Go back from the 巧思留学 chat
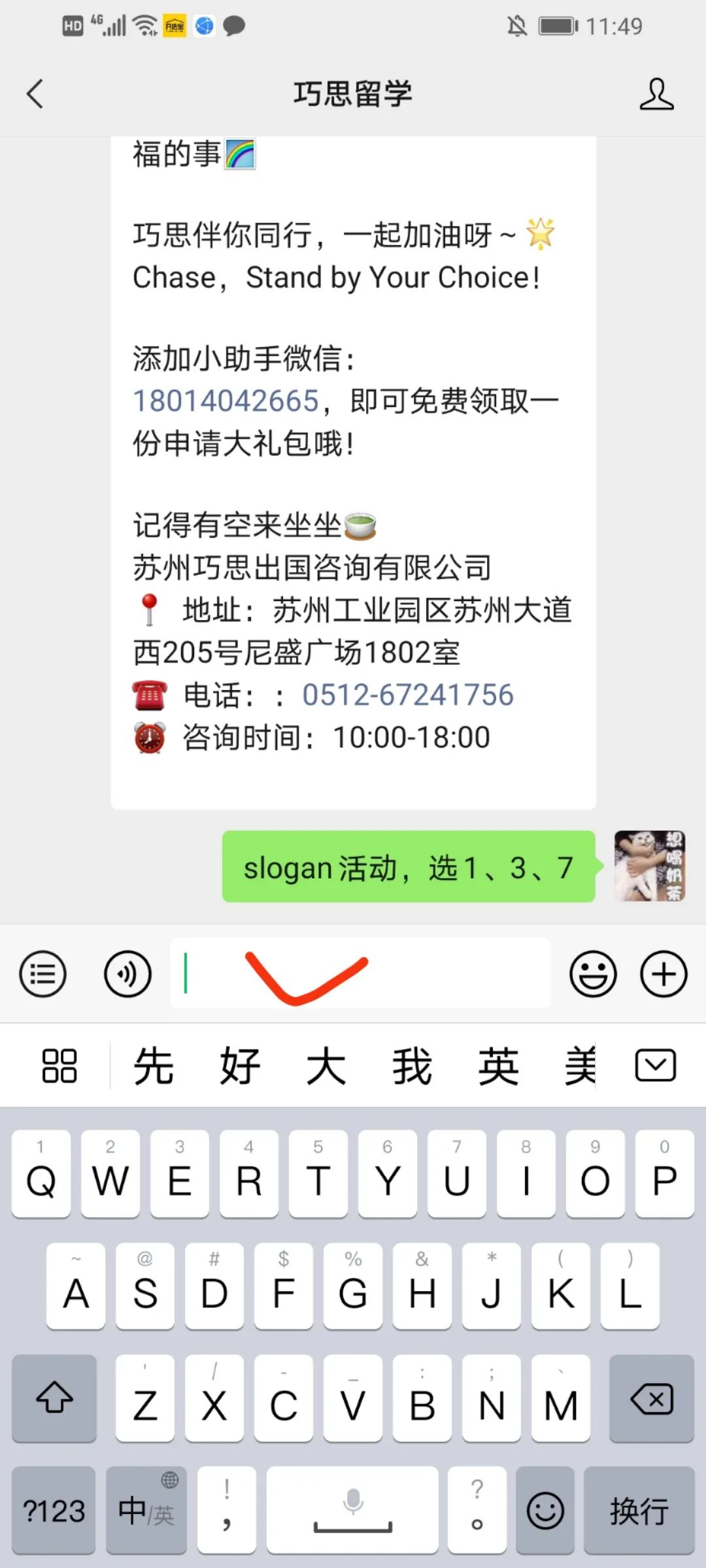Image resolution: width=706 pixels, height=1568 pixels. [35, 94]
